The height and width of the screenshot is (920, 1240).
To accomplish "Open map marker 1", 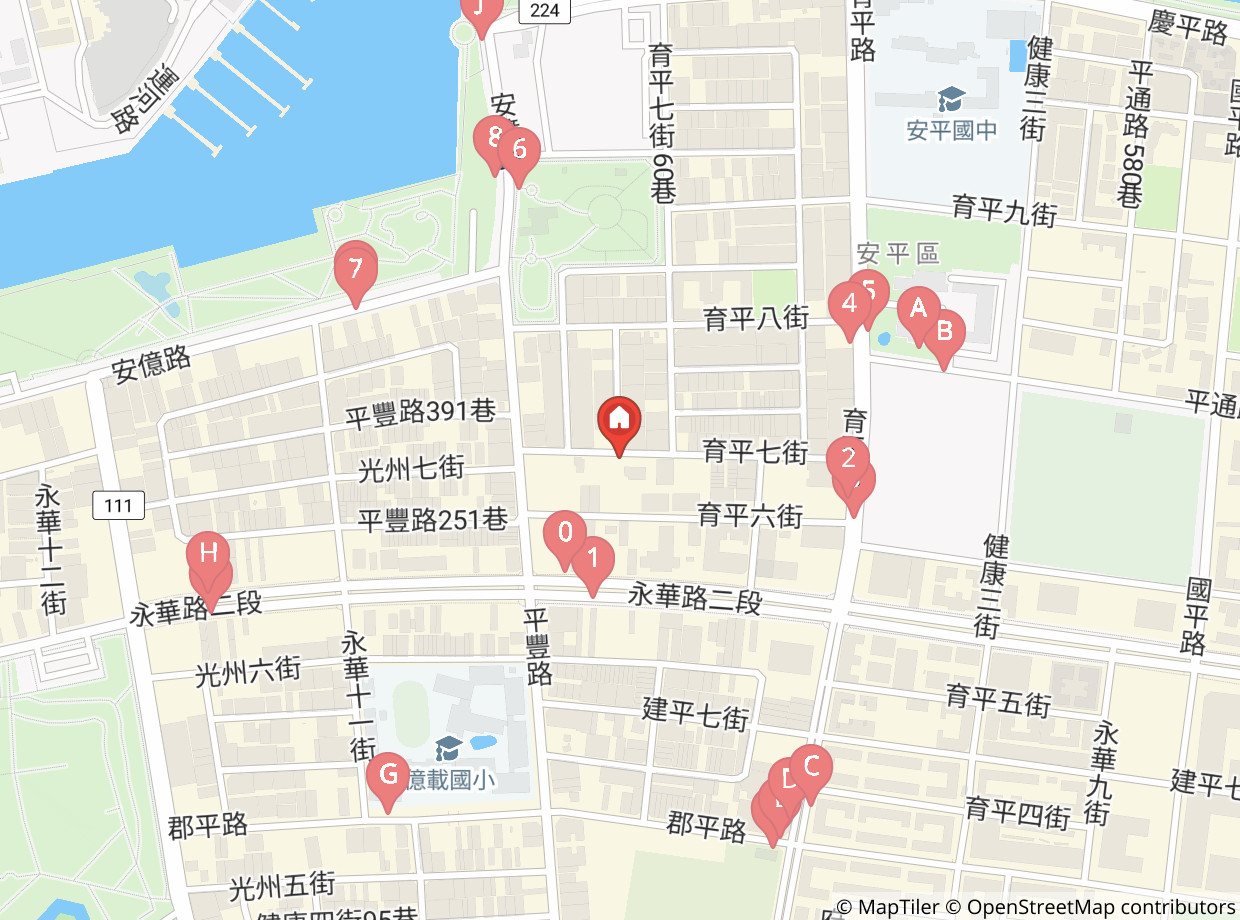I will pyautogui.click(x=593, y=565).
